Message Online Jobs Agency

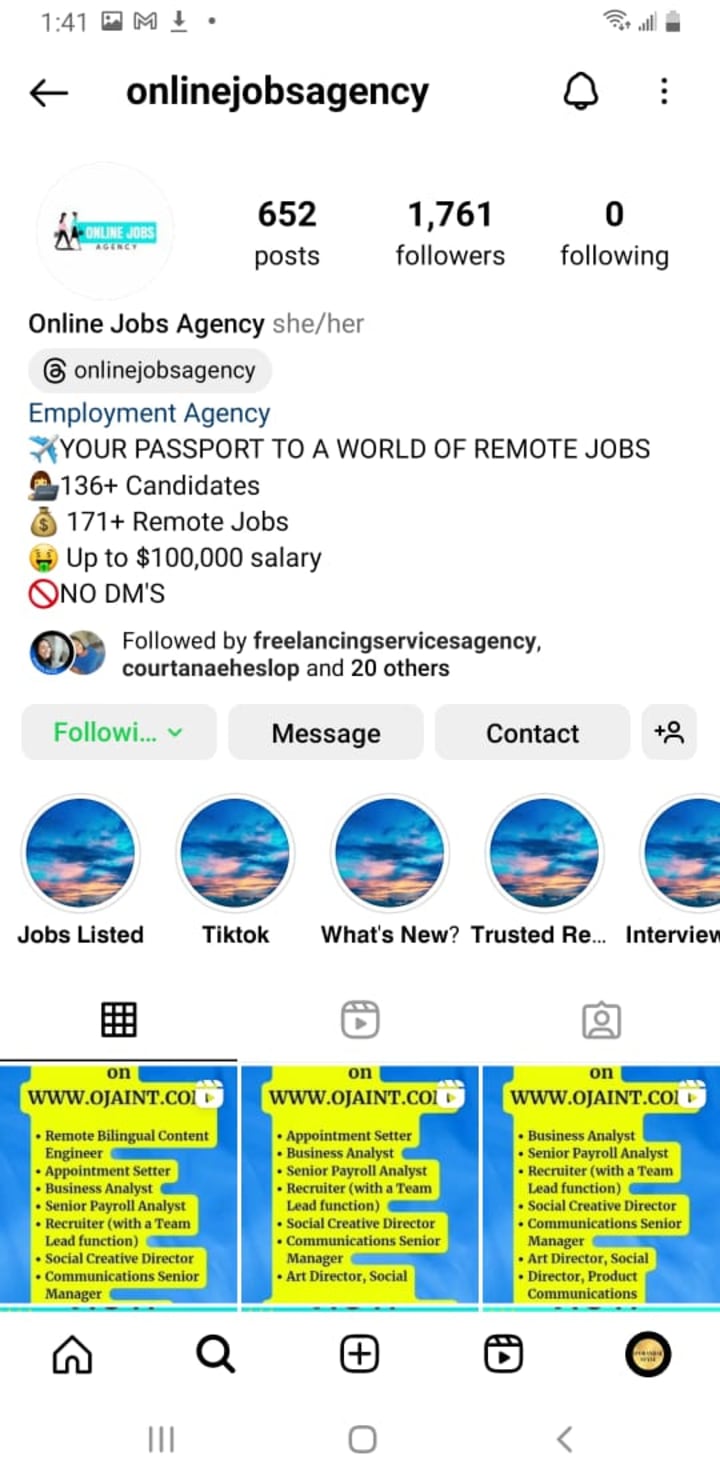coord(326,733)
